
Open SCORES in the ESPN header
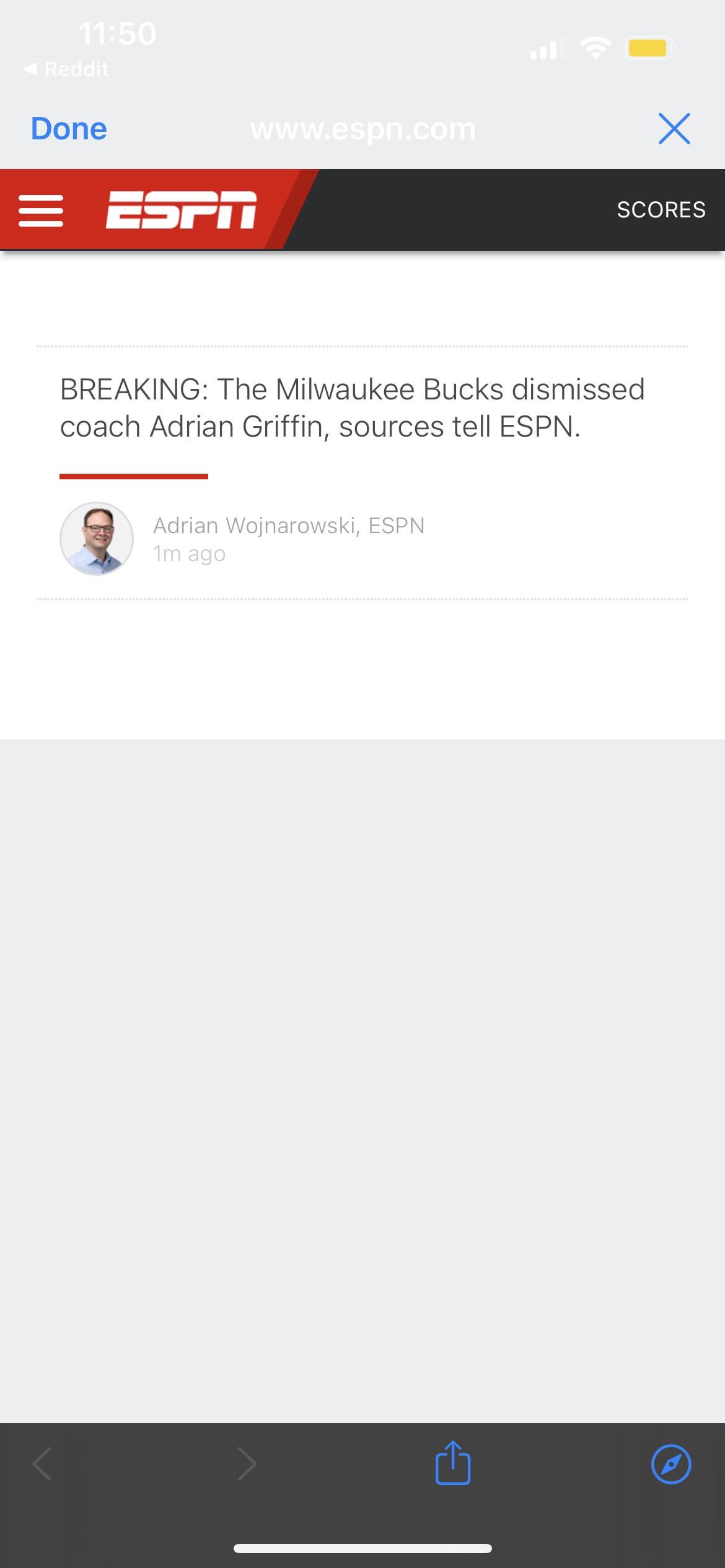(661, 210)
